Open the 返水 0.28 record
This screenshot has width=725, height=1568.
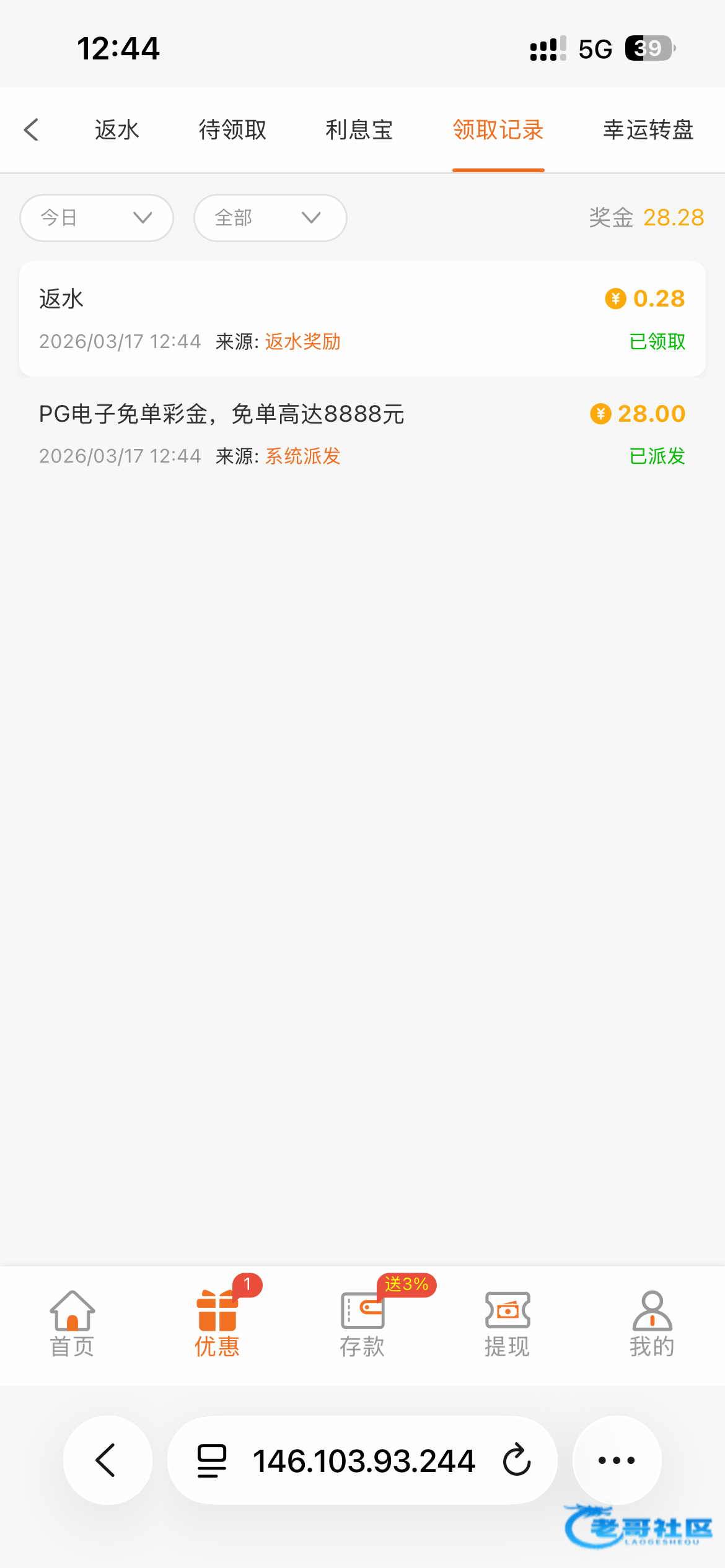point(362,319)
